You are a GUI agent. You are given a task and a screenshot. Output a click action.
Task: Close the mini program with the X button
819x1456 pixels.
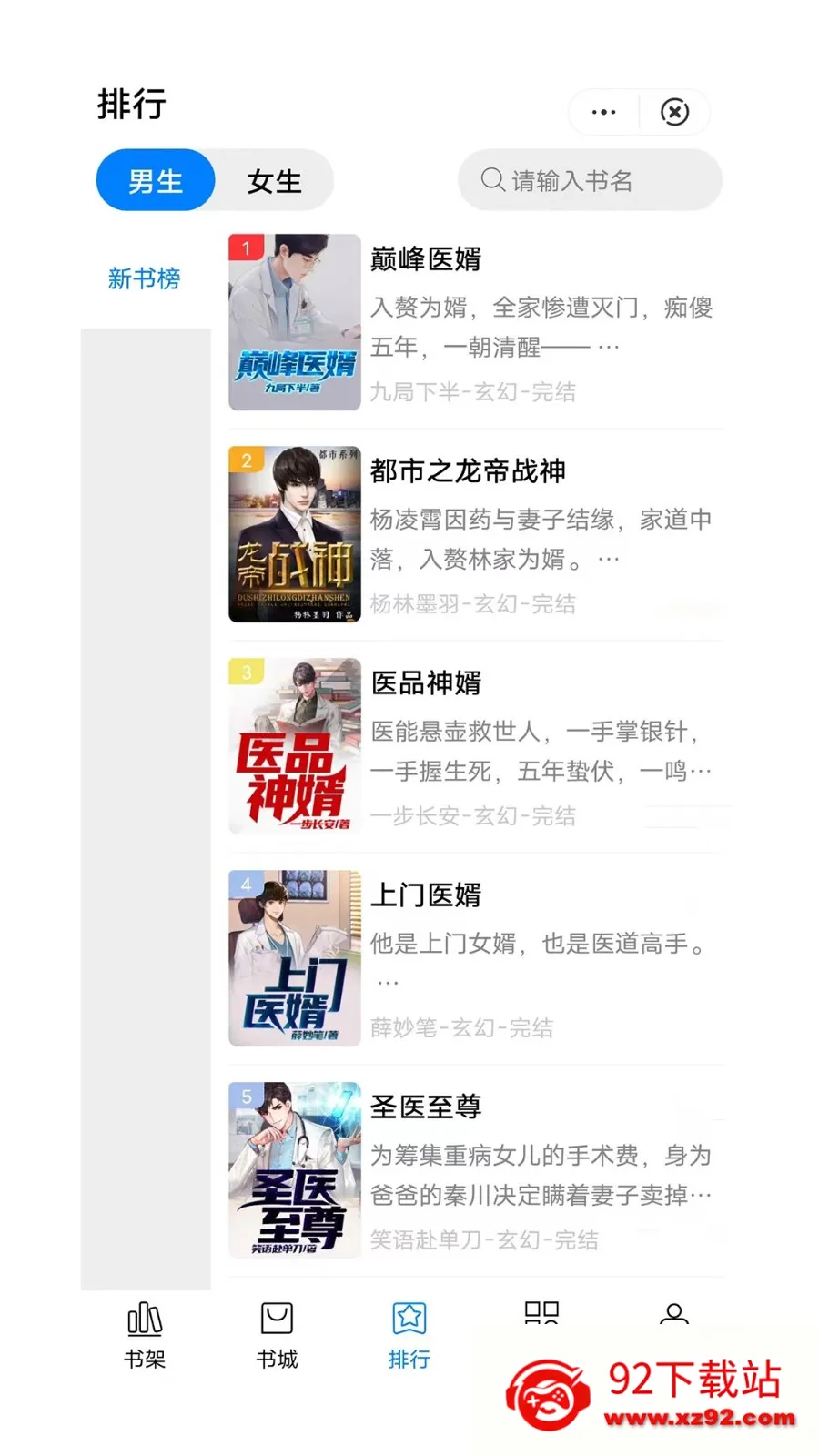(674, 112)
